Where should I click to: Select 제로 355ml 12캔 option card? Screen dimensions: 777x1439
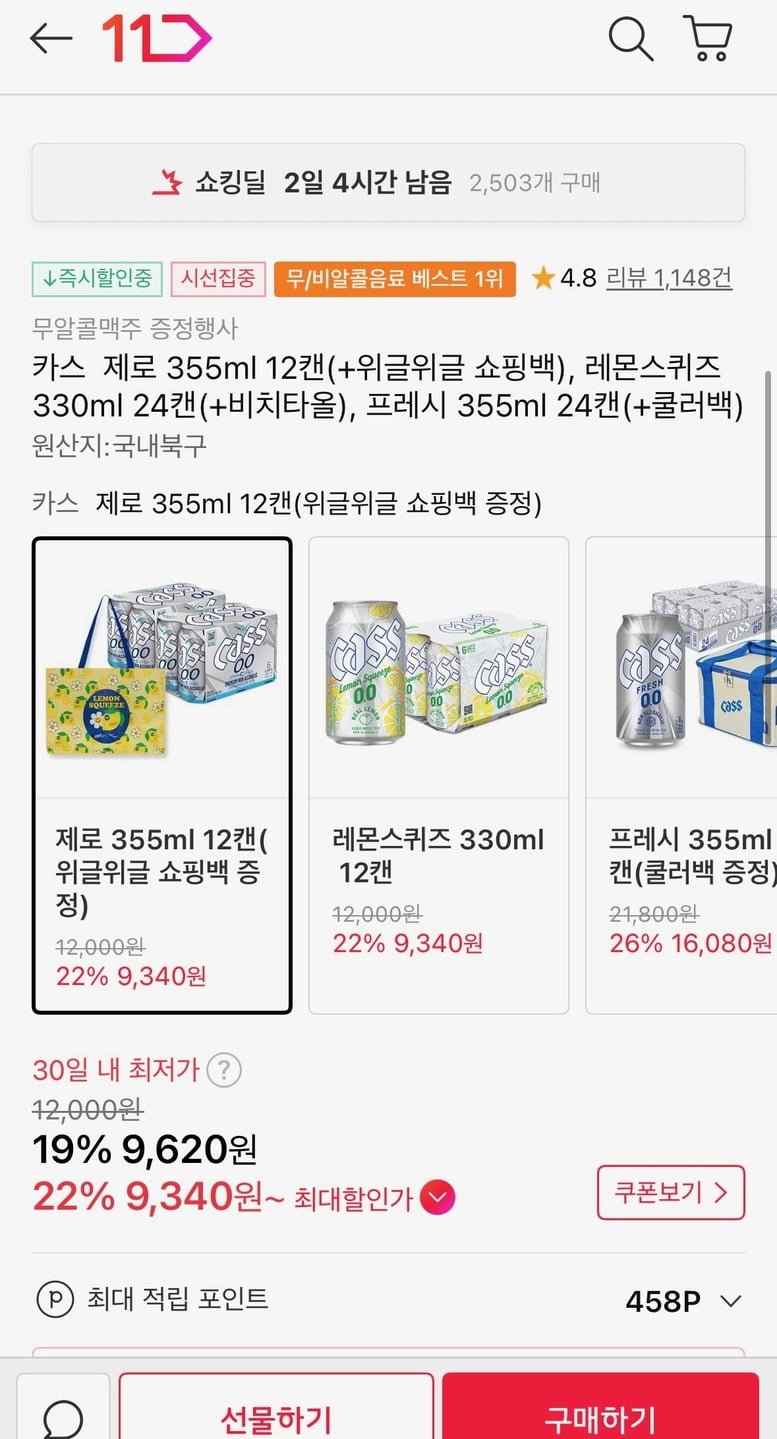(162, 775)
